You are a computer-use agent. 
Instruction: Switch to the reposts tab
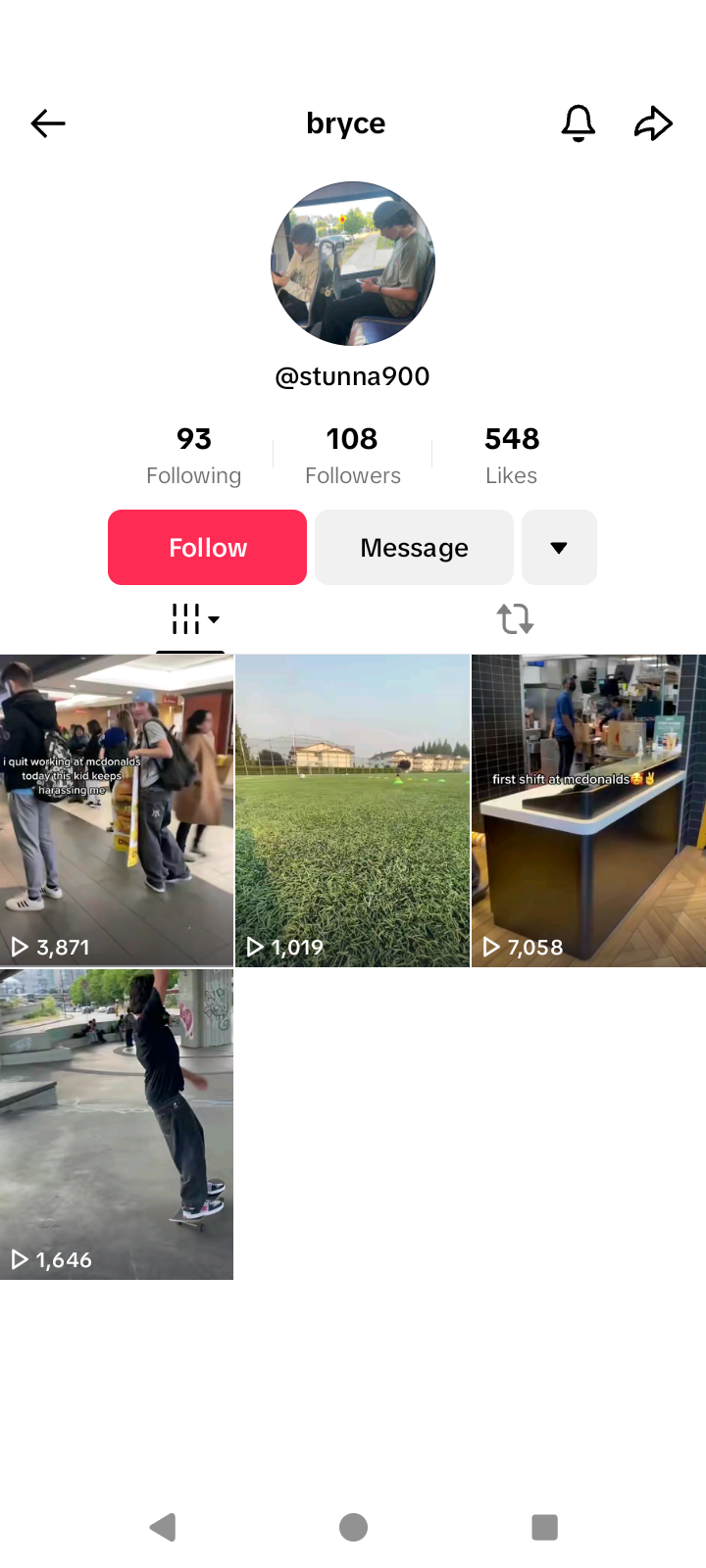coord(514,619)
